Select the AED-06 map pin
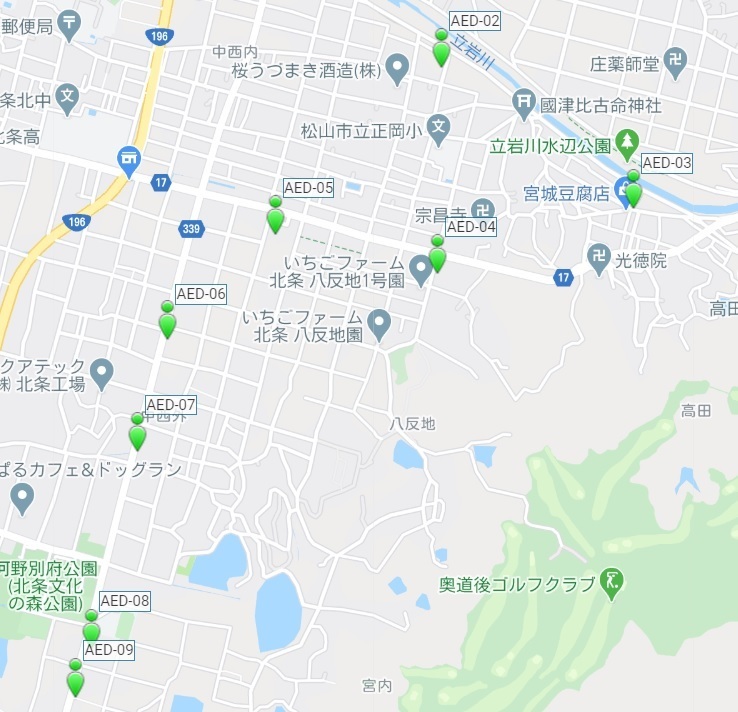This screenshot has height=712, width=738. point(167,323)
